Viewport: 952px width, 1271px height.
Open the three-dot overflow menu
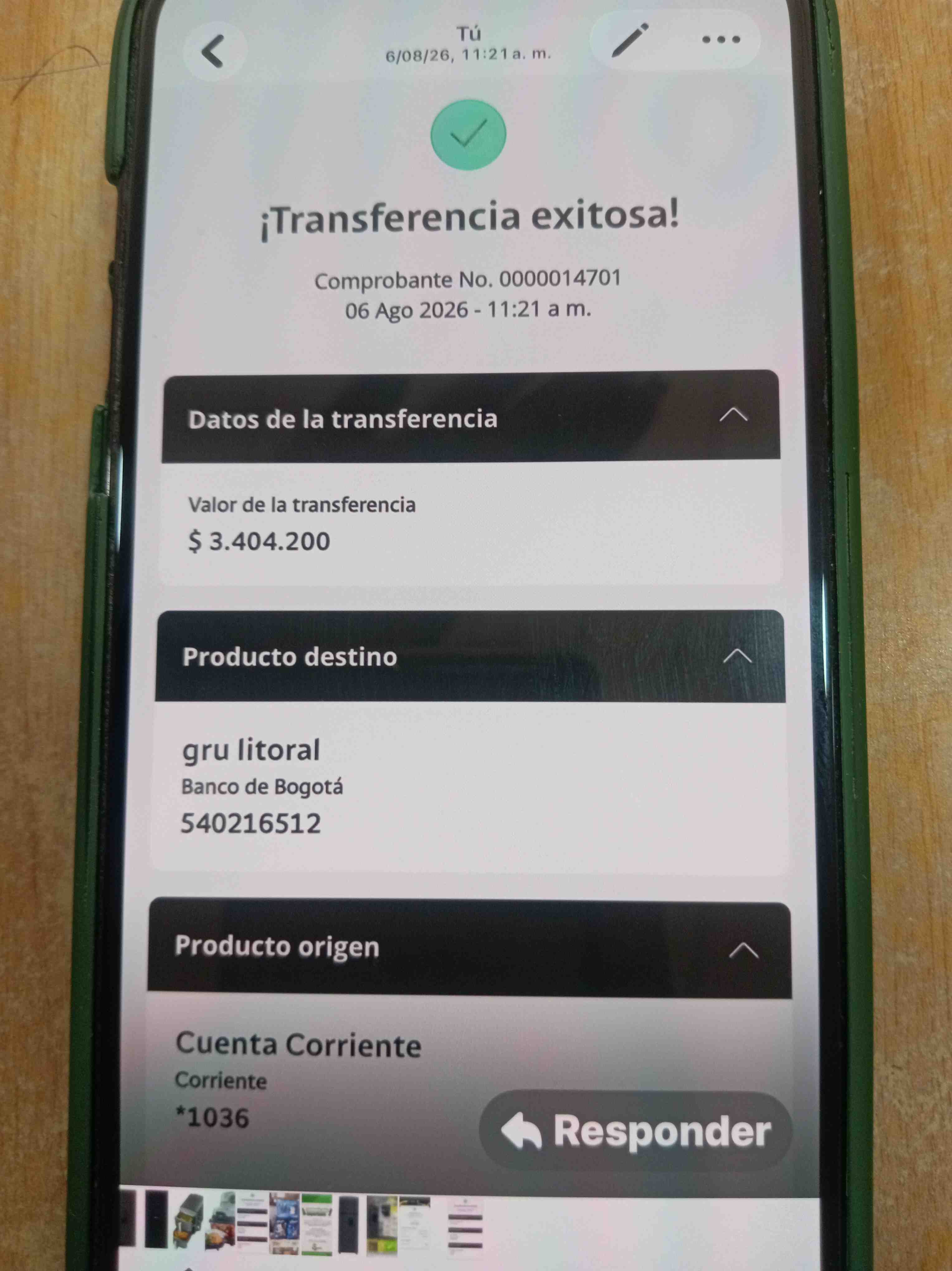click(721, 40)
